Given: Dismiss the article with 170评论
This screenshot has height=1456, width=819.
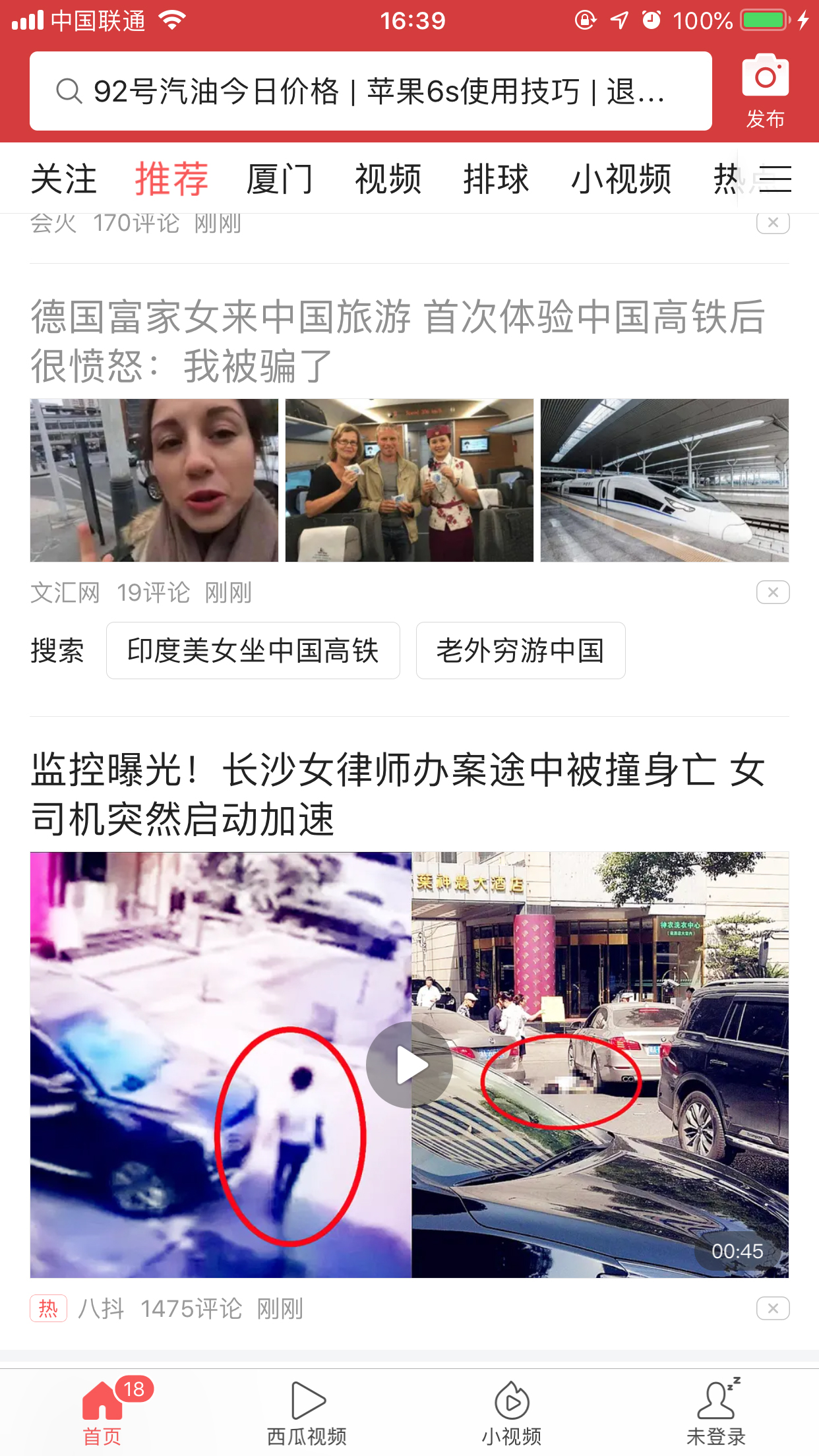Looking at the screenshot, I should click(x=773, y=223).
